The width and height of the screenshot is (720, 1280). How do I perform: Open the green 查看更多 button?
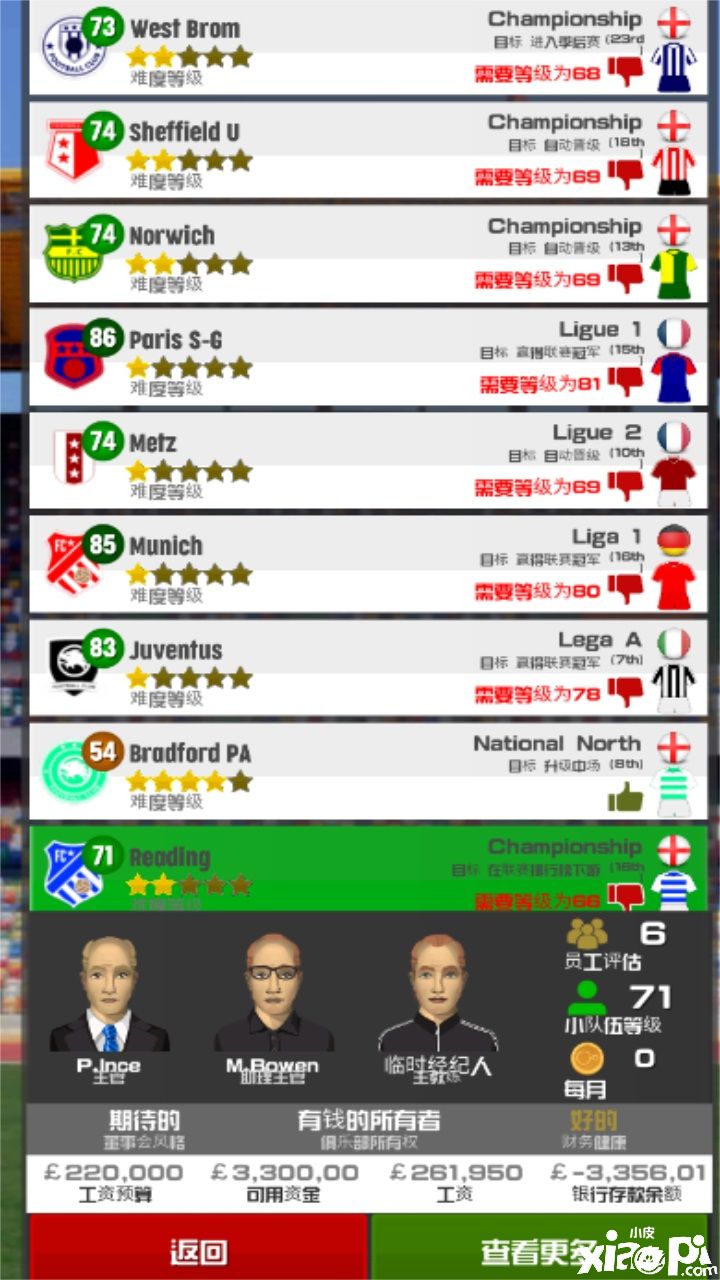point(540,1250)
